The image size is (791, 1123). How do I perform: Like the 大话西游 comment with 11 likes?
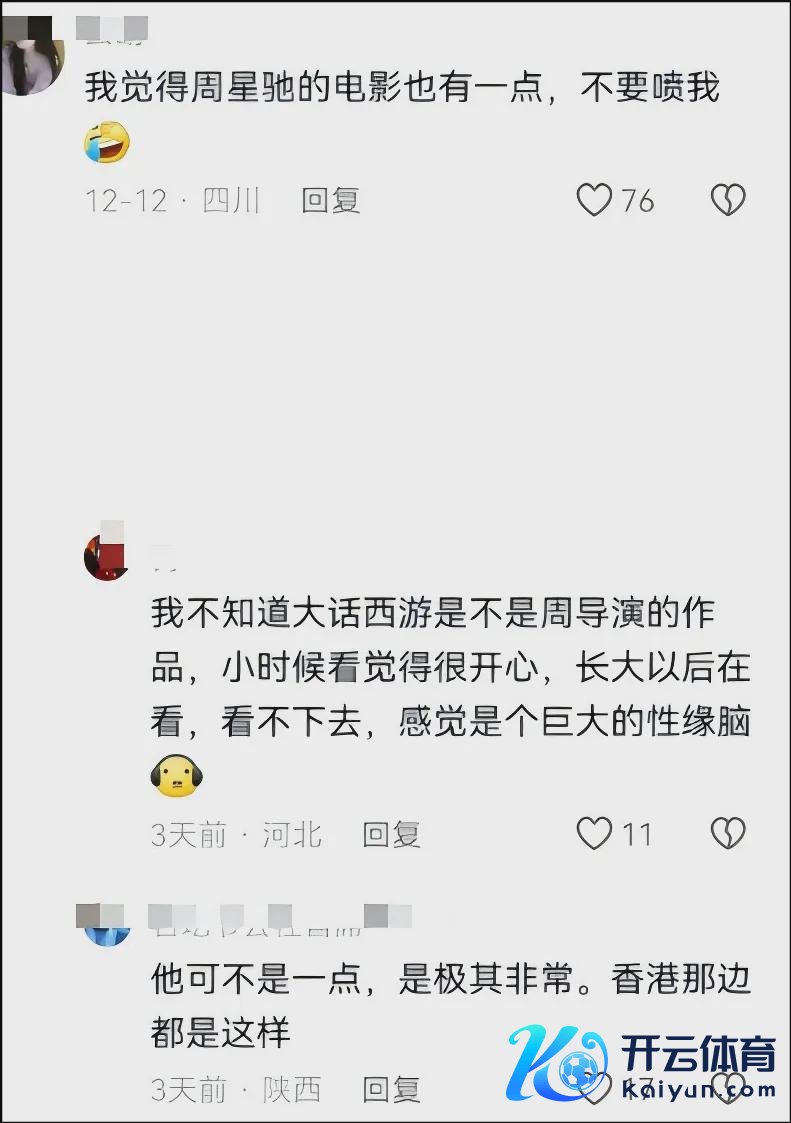[594, 834]
